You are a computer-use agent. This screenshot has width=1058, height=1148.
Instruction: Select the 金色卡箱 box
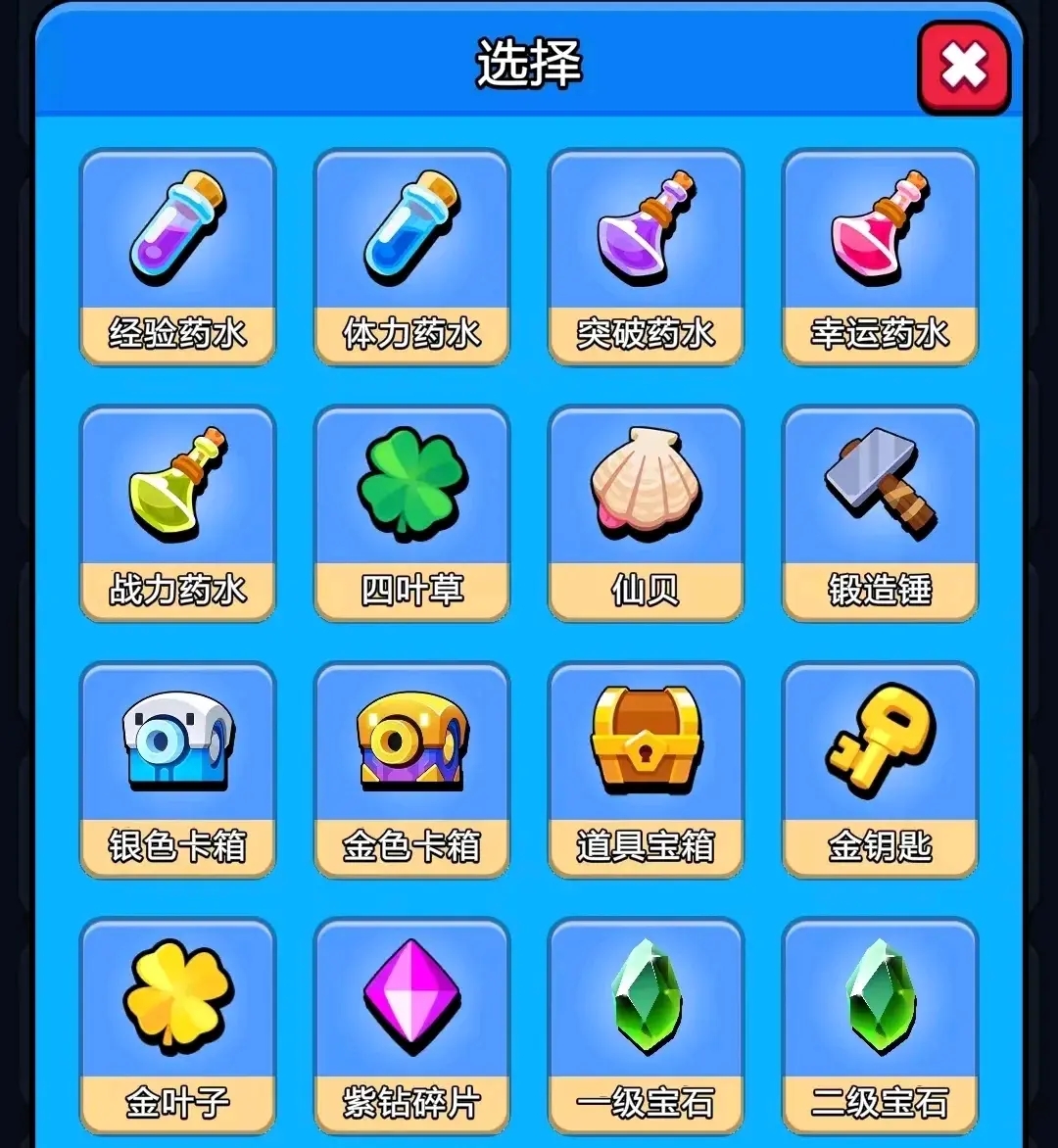click(411, 770)
